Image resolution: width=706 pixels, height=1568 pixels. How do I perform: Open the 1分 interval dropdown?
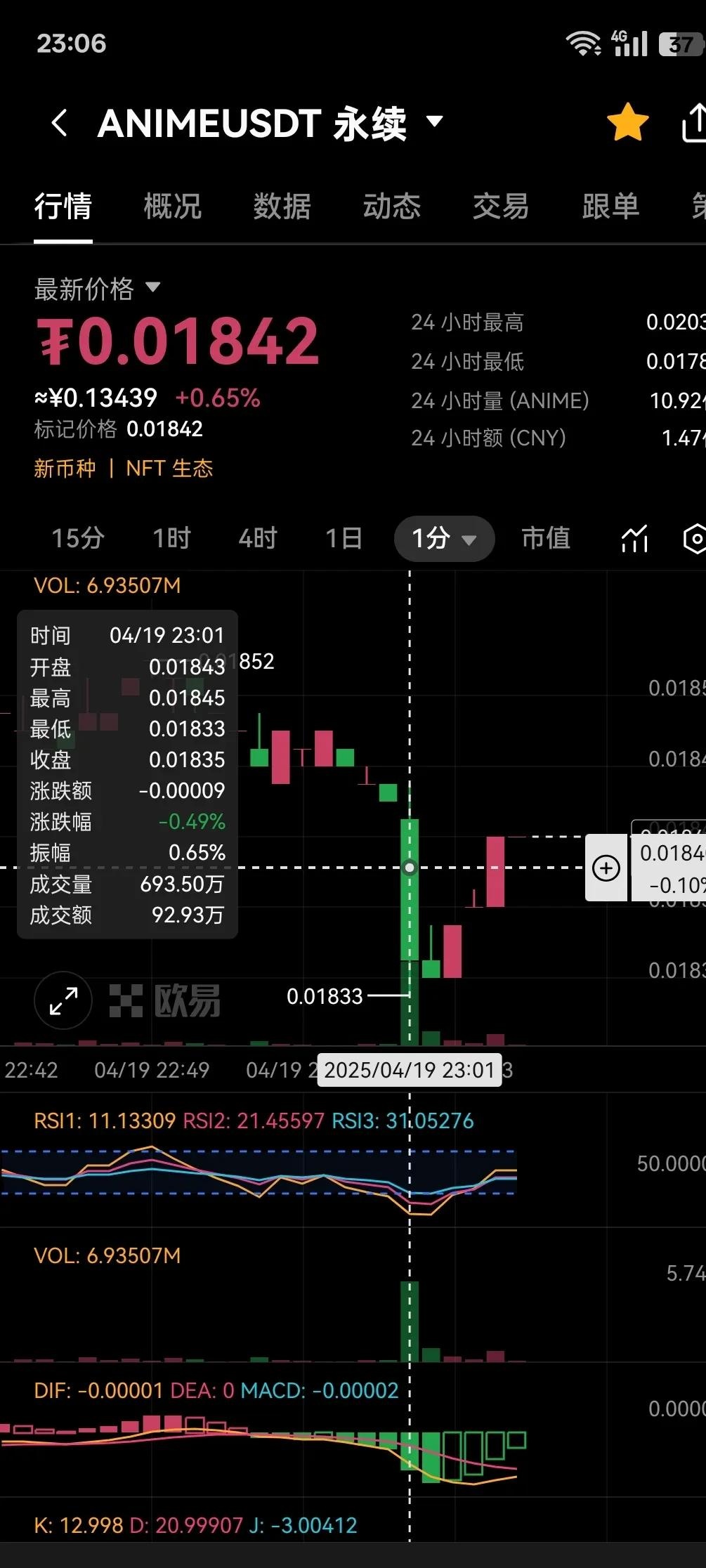click(444, 539)
